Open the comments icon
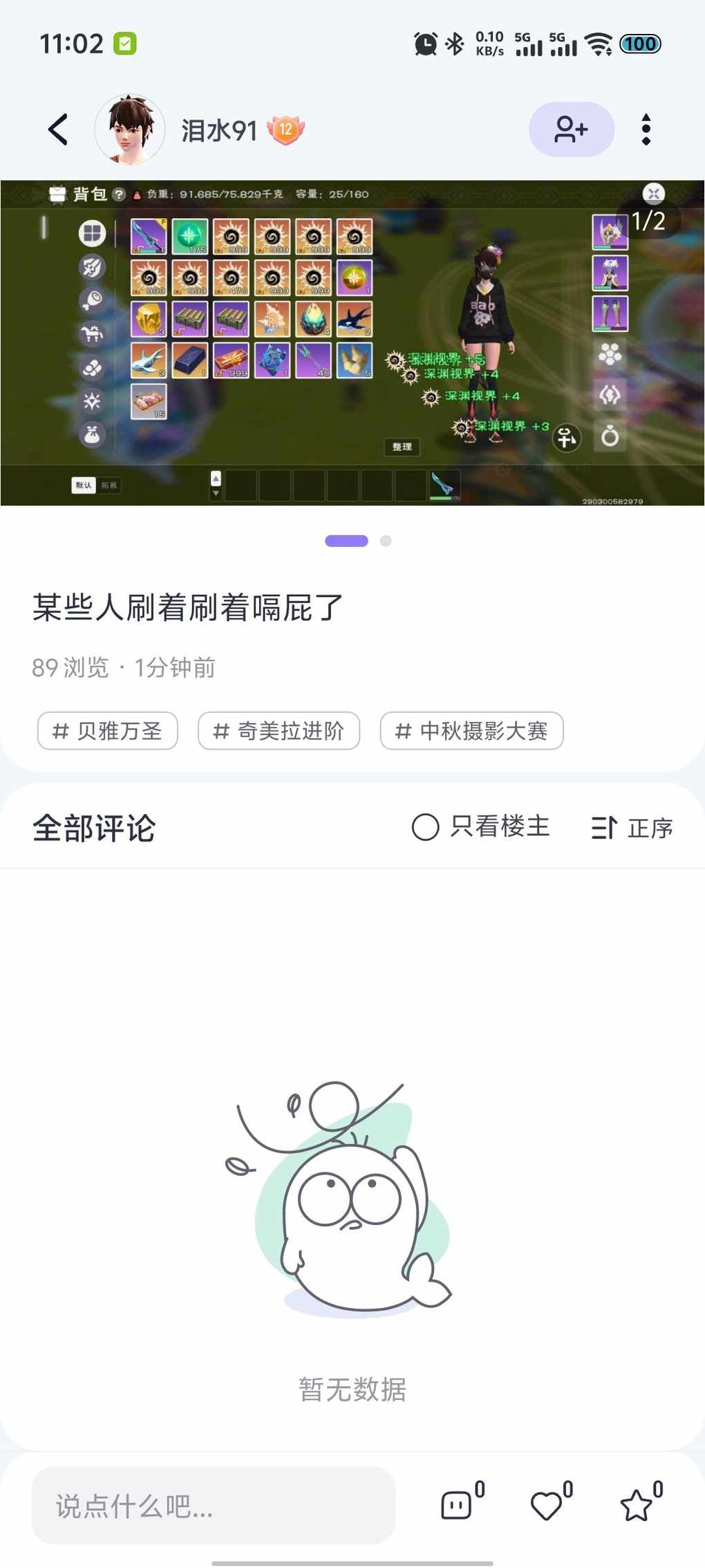 [x=457, y=1505]
